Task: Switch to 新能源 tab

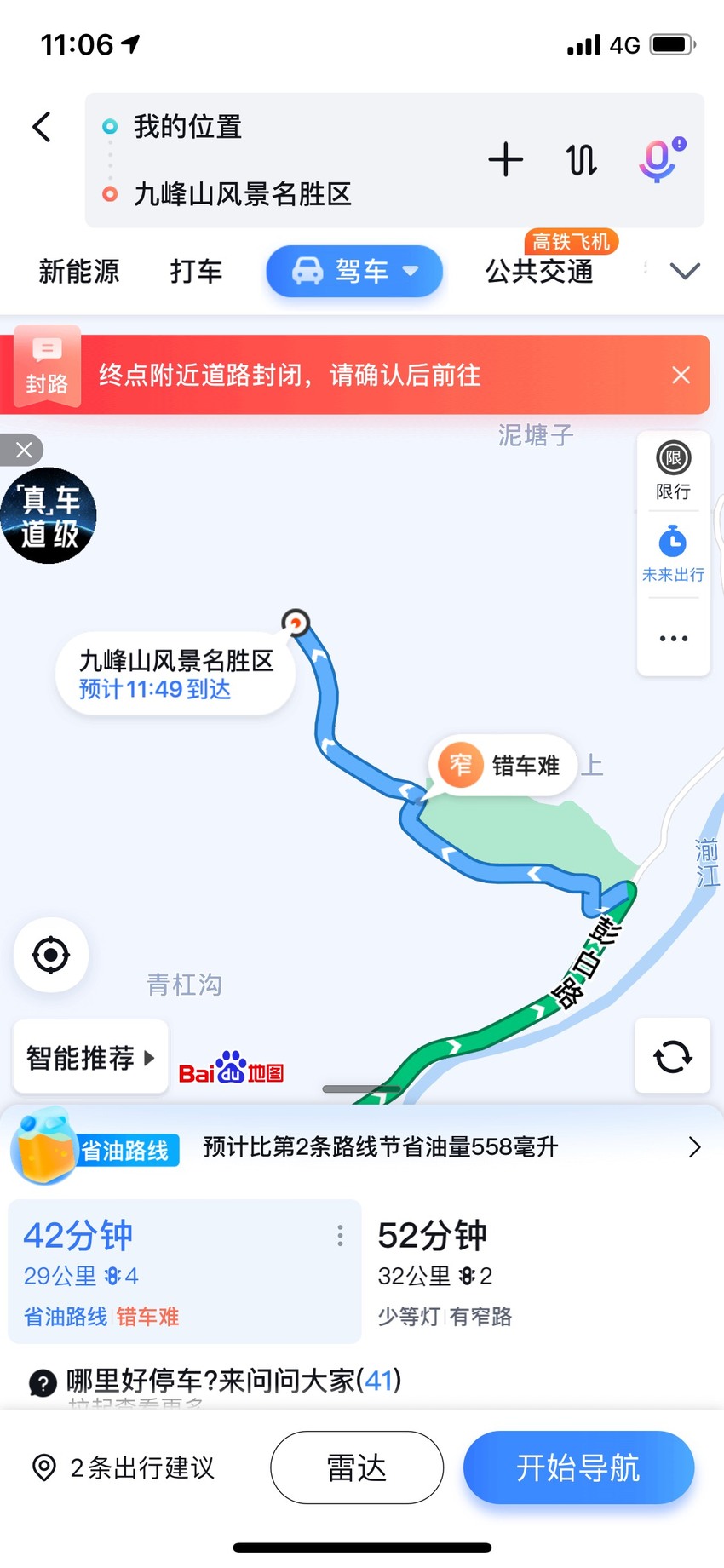Action: click(x=79, y=272)
